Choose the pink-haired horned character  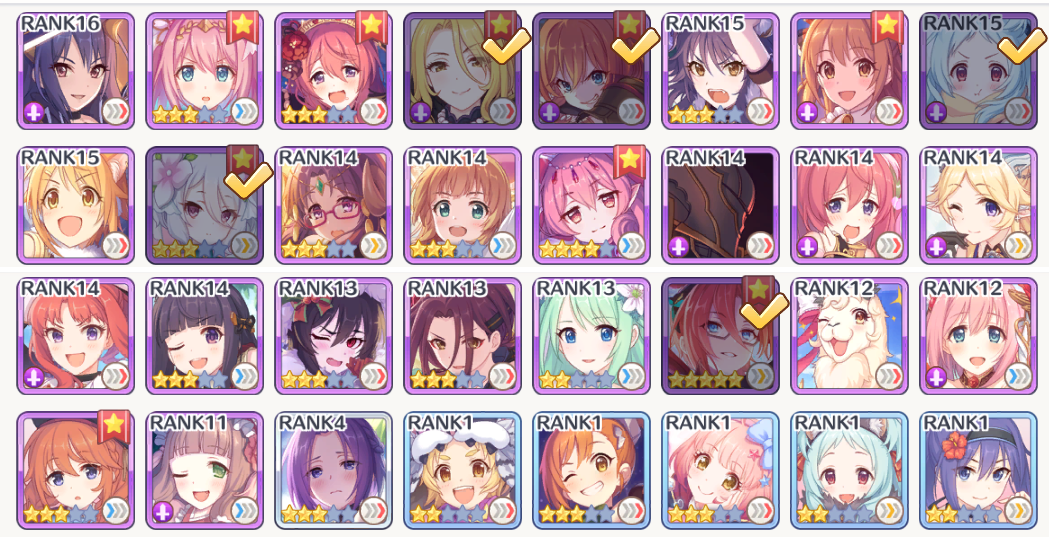click(591, 205)
